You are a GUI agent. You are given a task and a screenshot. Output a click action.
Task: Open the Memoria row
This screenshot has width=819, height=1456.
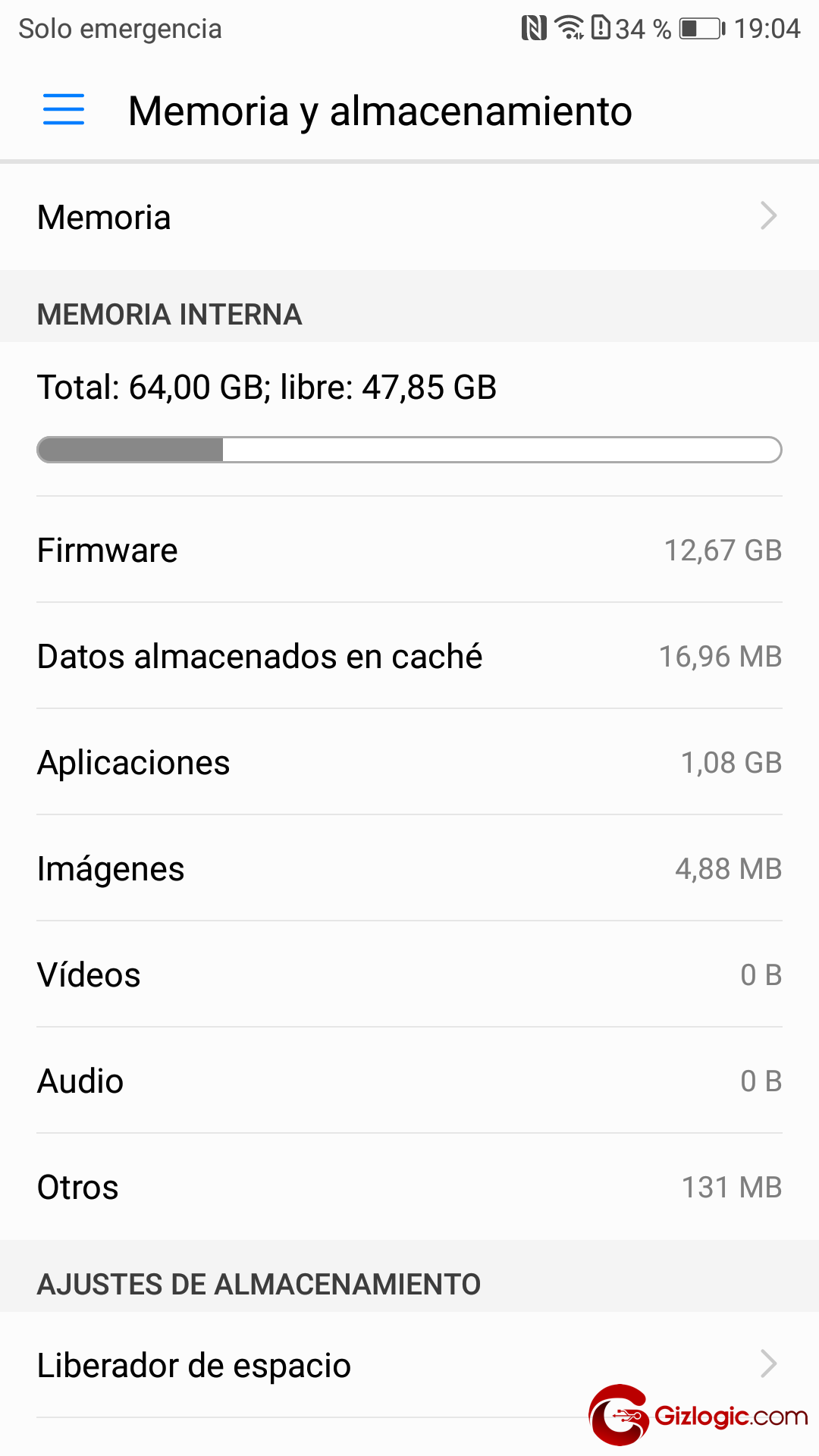(409, 218)
